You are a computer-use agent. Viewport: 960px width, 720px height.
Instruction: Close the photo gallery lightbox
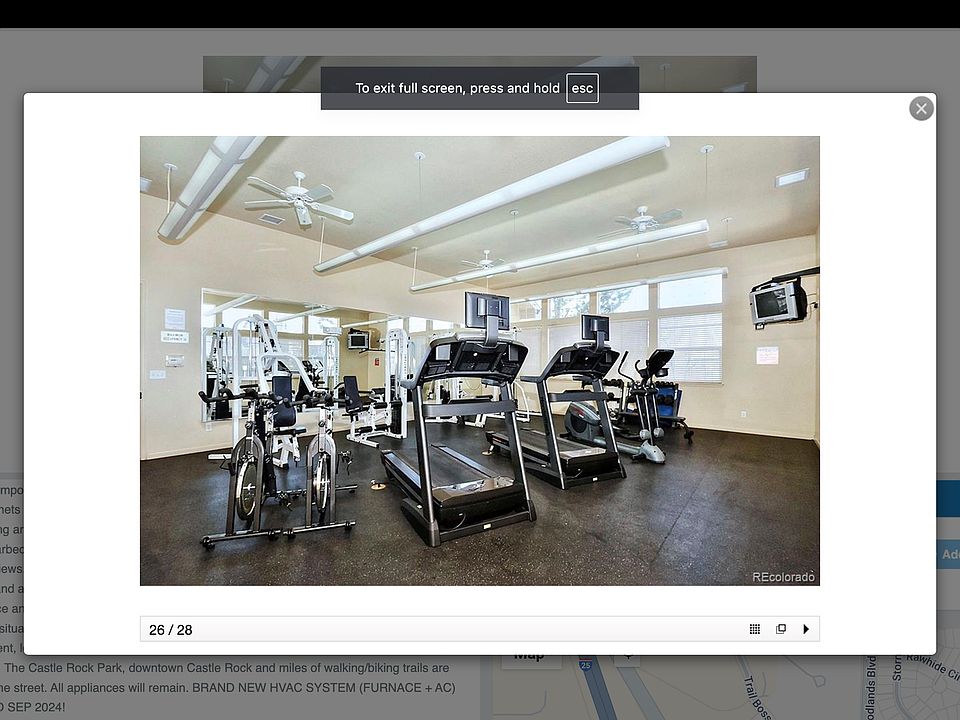point(921,108)
